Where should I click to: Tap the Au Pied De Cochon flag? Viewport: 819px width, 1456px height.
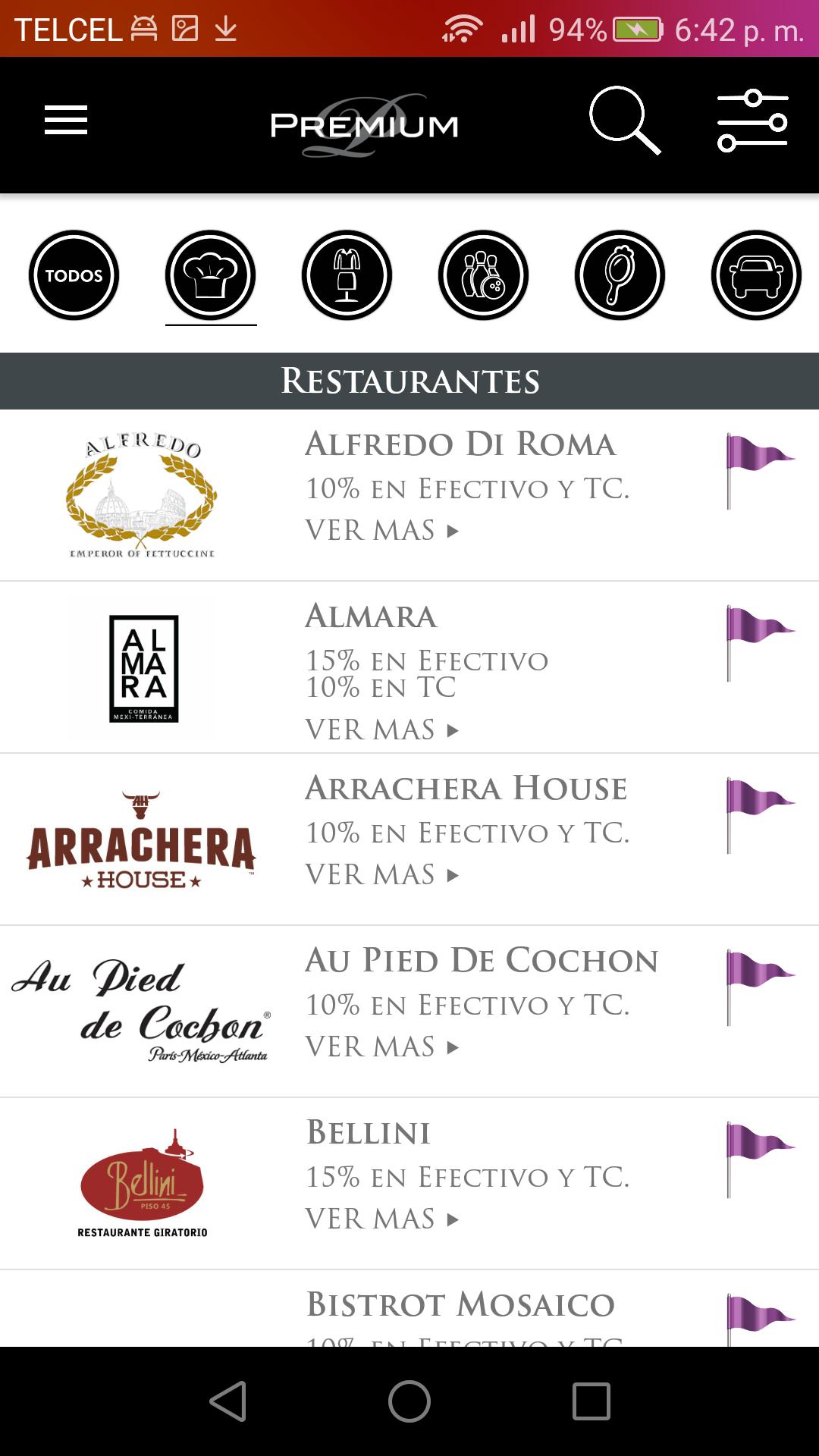(x=758, y=987)
